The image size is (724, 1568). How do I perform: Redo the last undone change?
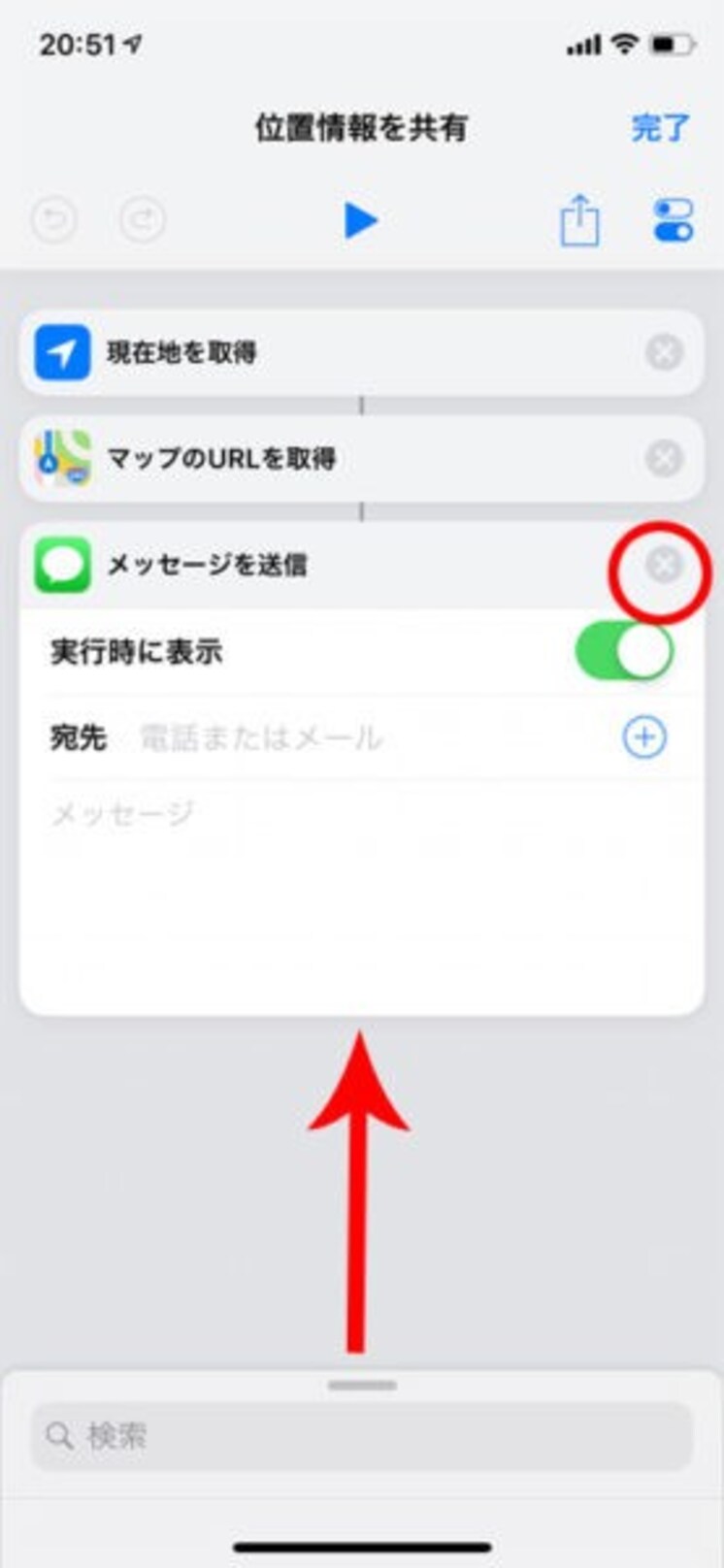pyautogui.click(x=142, y=221)
